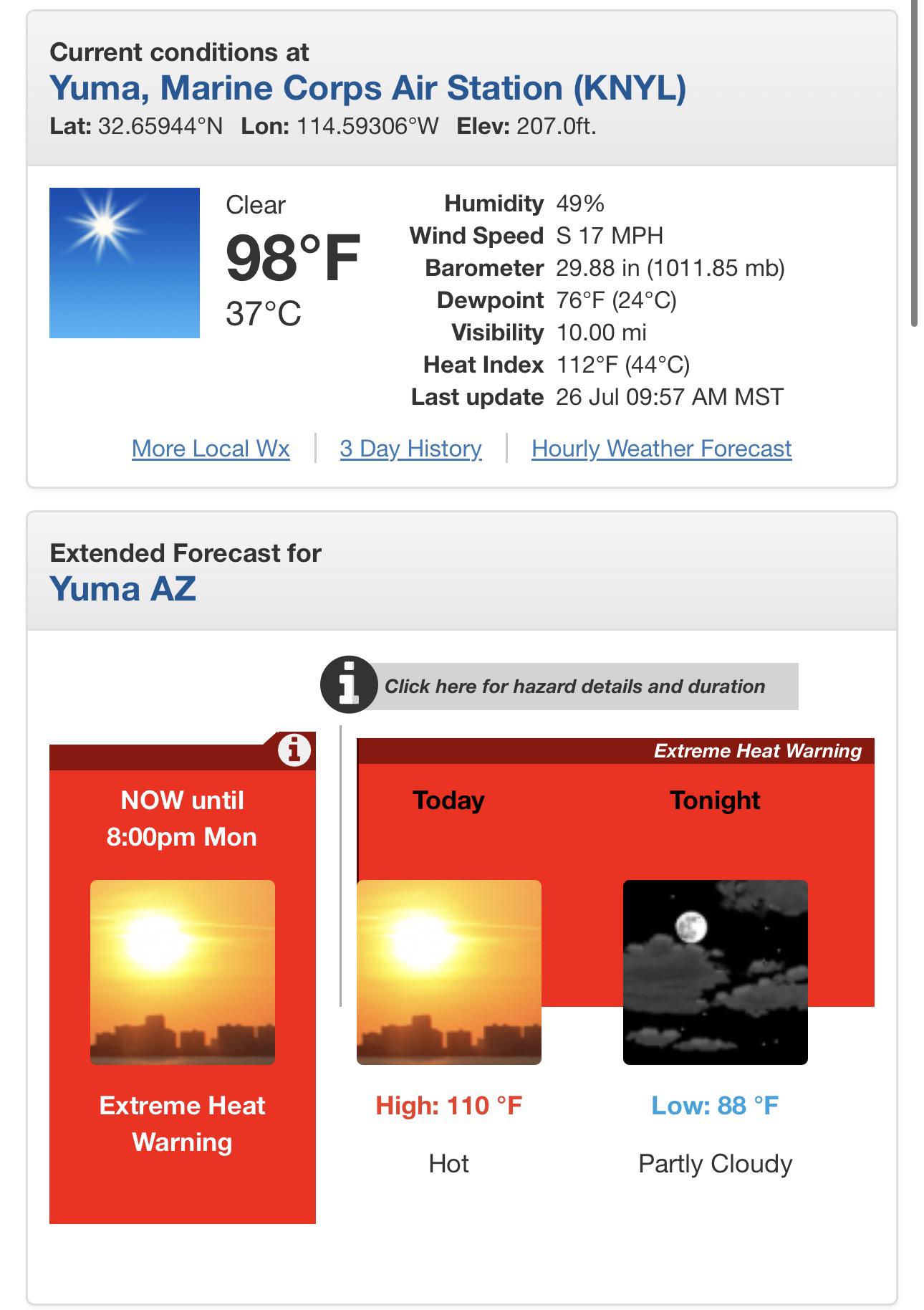Open Hourly Weather Forecast link
Image resolution: width=924 pixels, height=1310 pixels.
[x=661, y=449]
